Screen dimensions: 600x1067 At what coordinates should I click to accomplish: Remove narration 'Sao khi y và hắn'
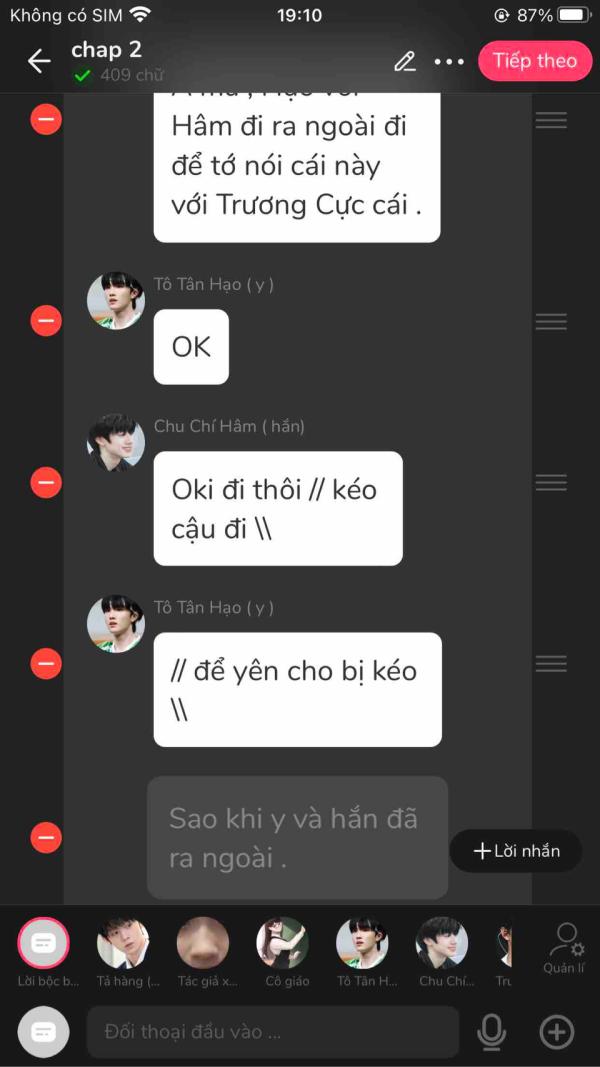pos(46,837)
